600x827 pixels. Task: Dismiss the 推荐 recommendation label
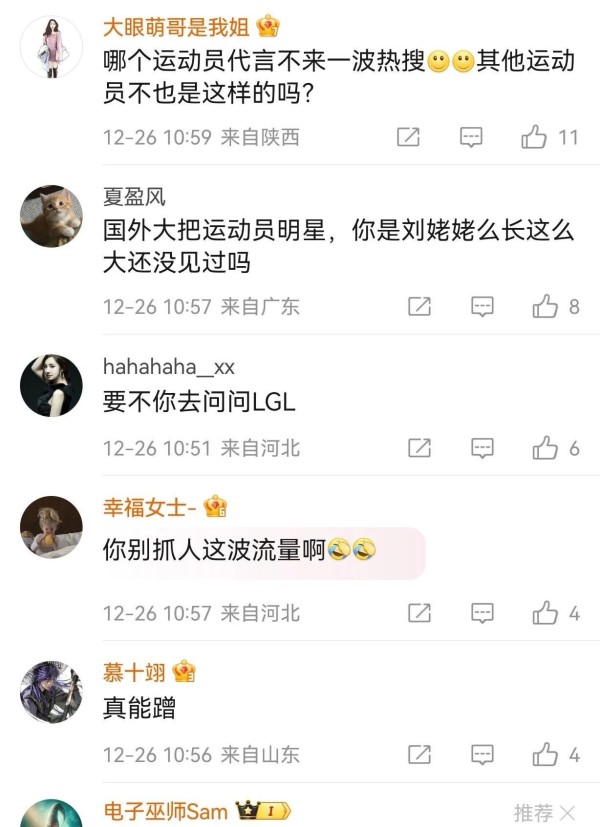click(567, 812)
